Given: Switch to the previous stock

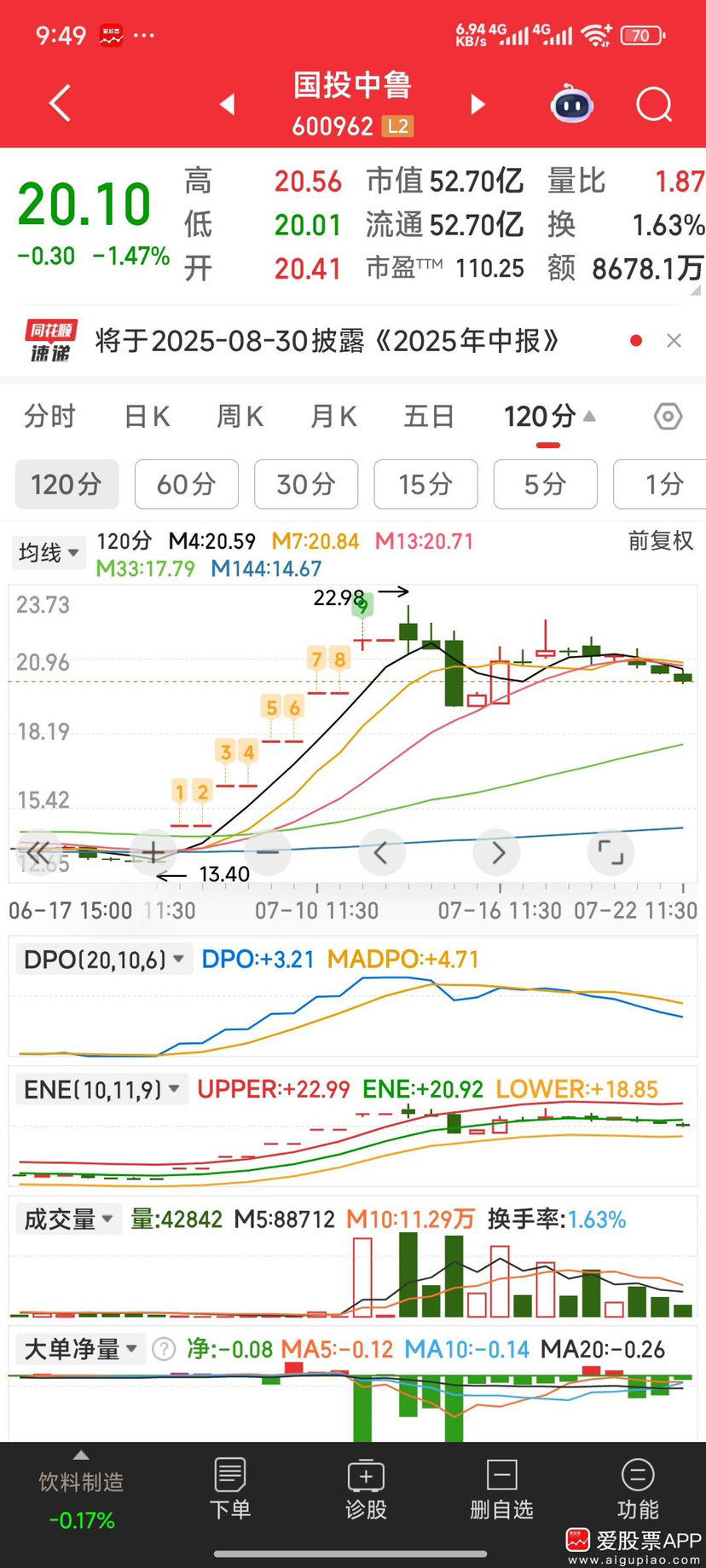Looking at the screenshot, I should (x=227, y=104).
